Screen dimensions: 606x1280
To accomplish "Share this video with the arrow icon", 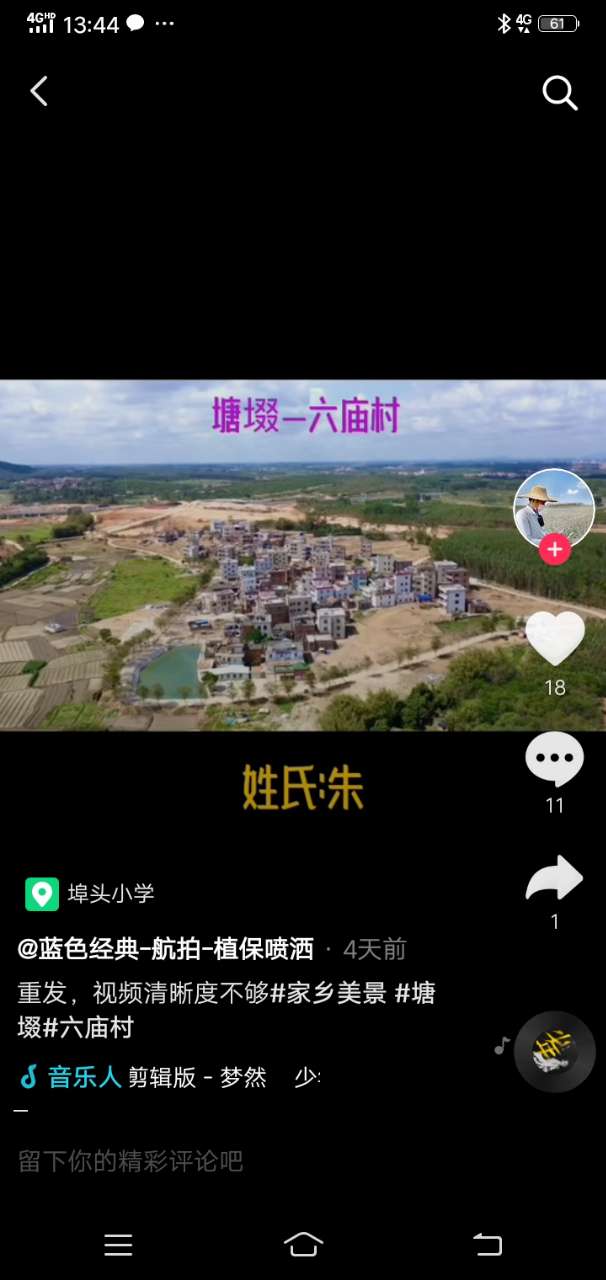I will point(555,879).
